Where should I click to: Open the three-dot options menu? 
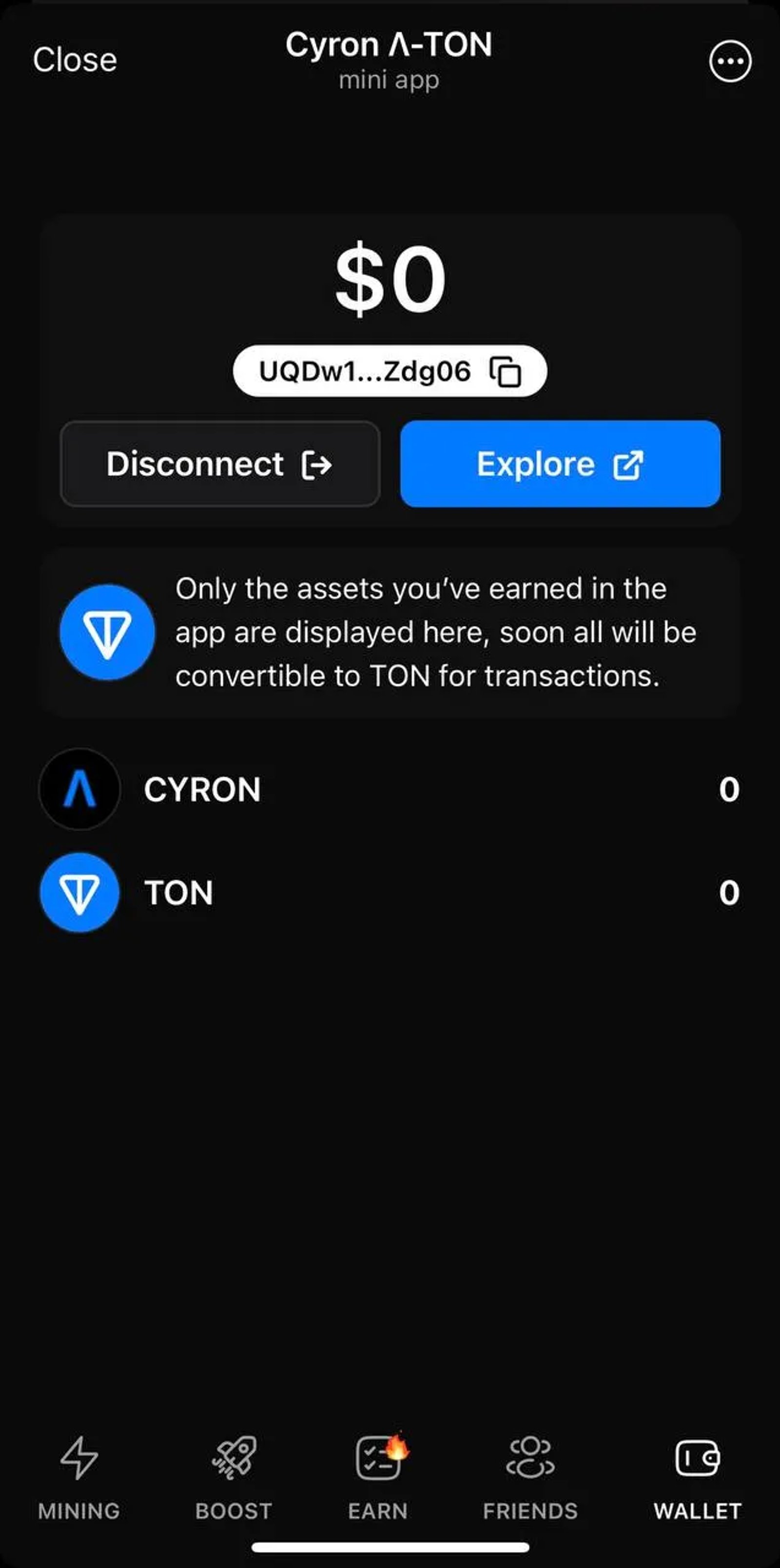coord(729,60)
